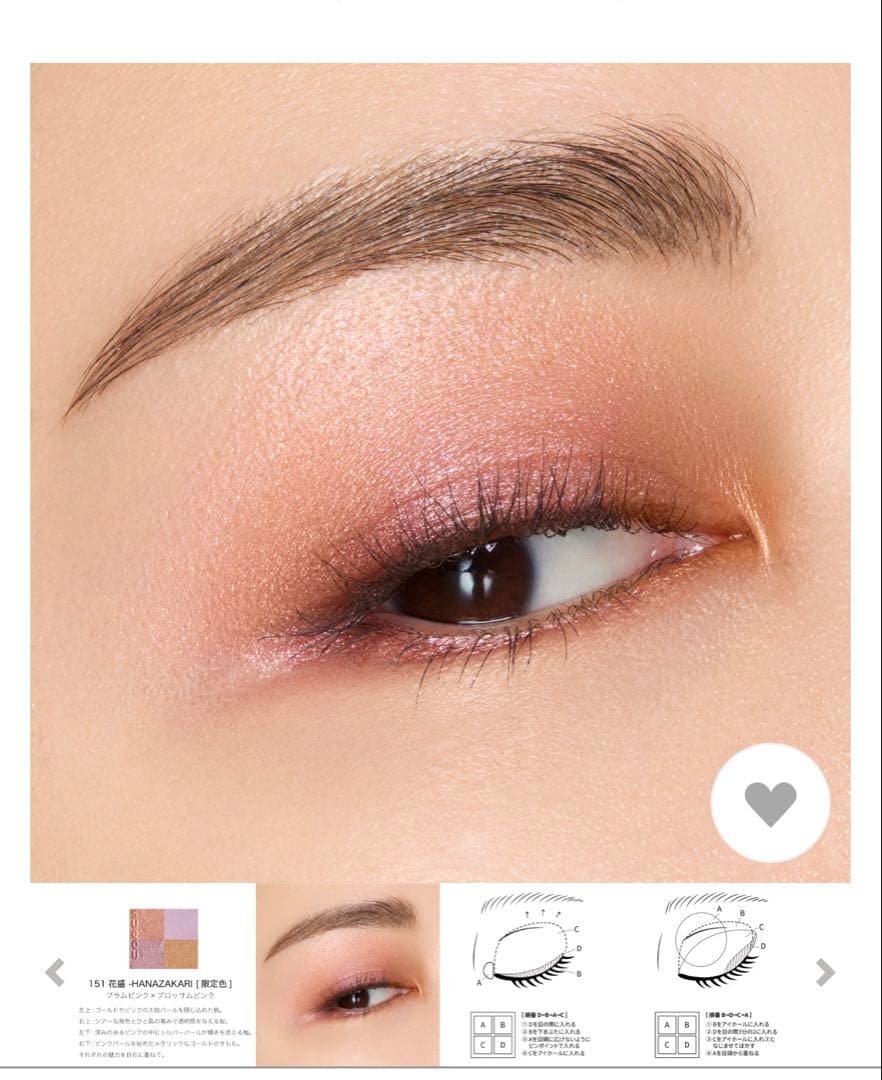Favorite this look with the heart button

(x=770, y=803)
